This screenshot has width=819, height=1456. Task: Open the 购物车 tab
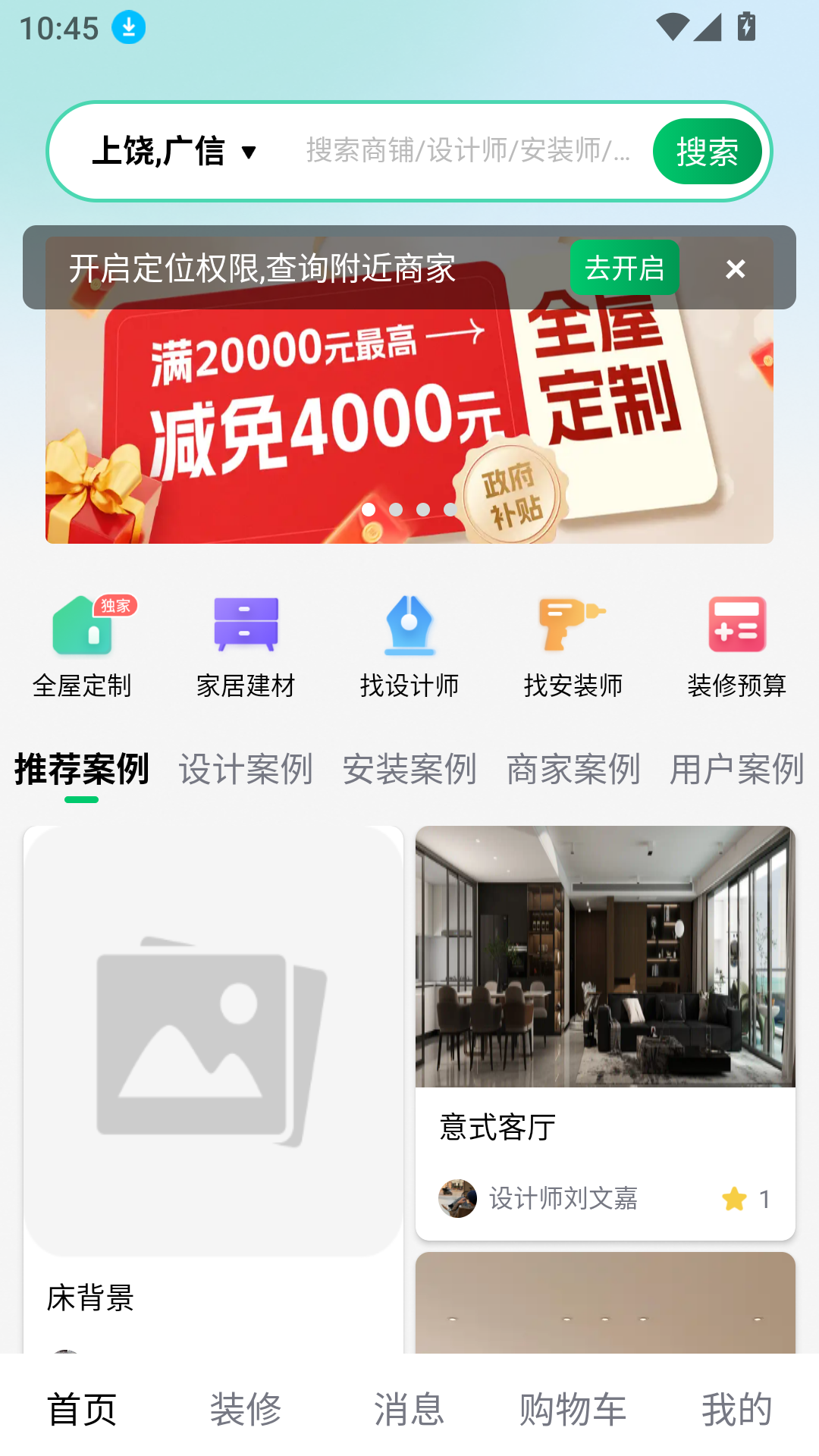[x=573, y=1409]
